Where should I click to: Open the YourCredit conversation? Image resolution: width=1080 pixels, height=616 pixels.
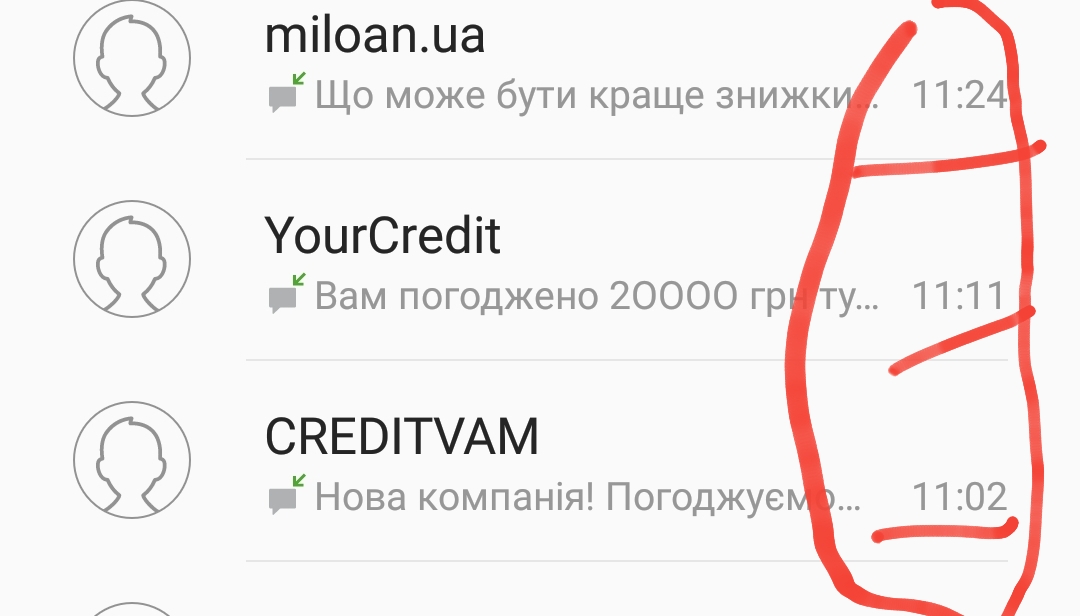point(560,265)
